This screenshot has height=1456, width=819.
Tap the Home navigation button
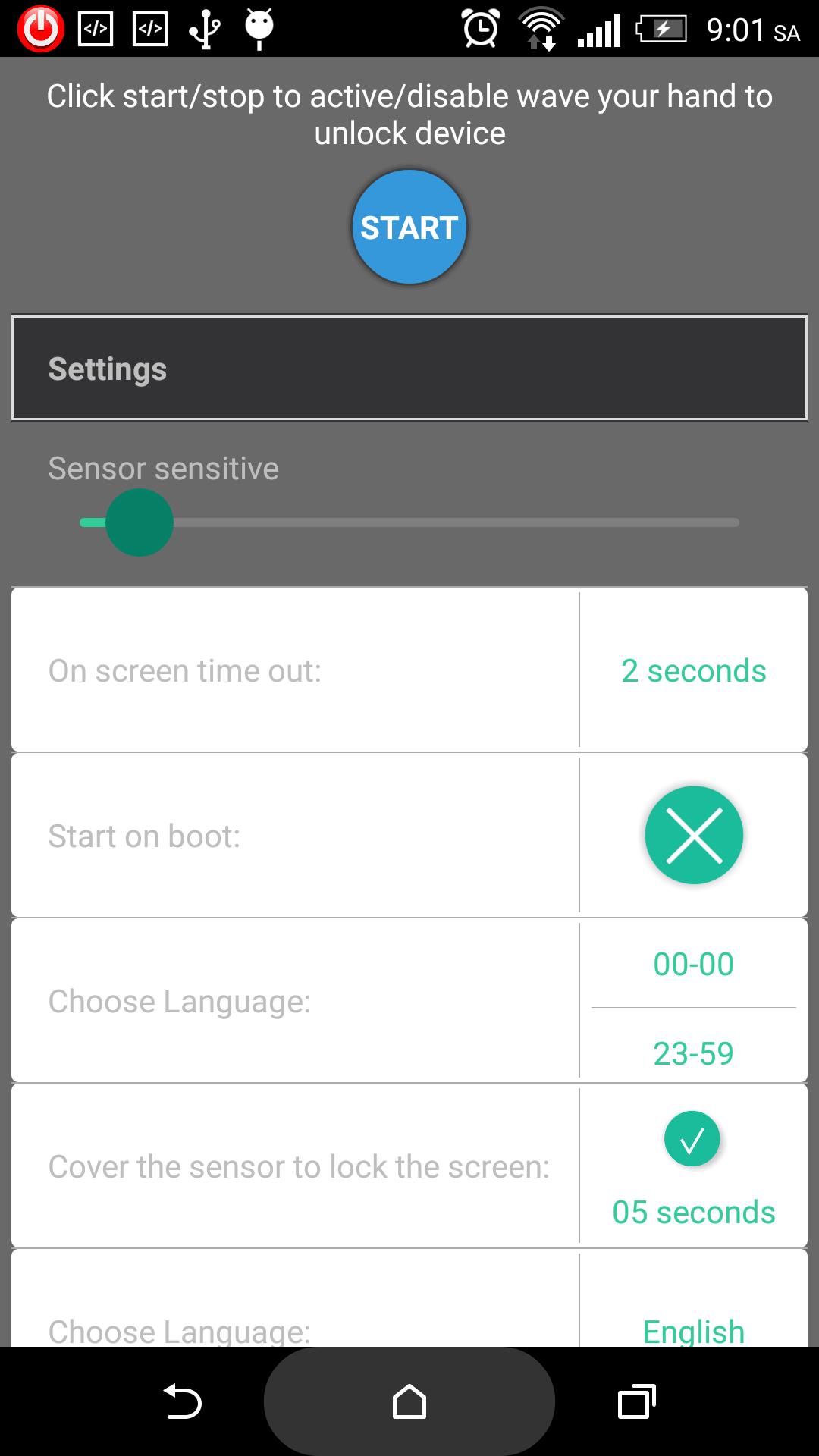409,1401
